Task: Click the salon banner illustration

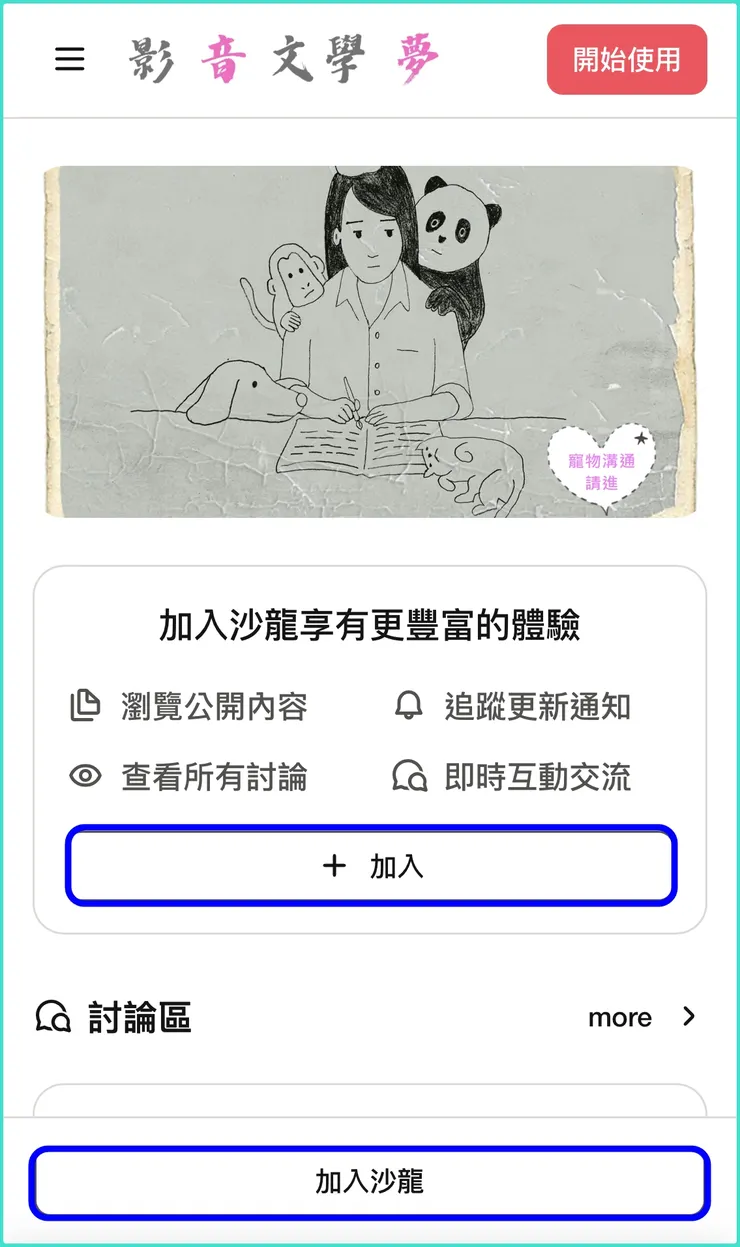Action: pos(370,340)
